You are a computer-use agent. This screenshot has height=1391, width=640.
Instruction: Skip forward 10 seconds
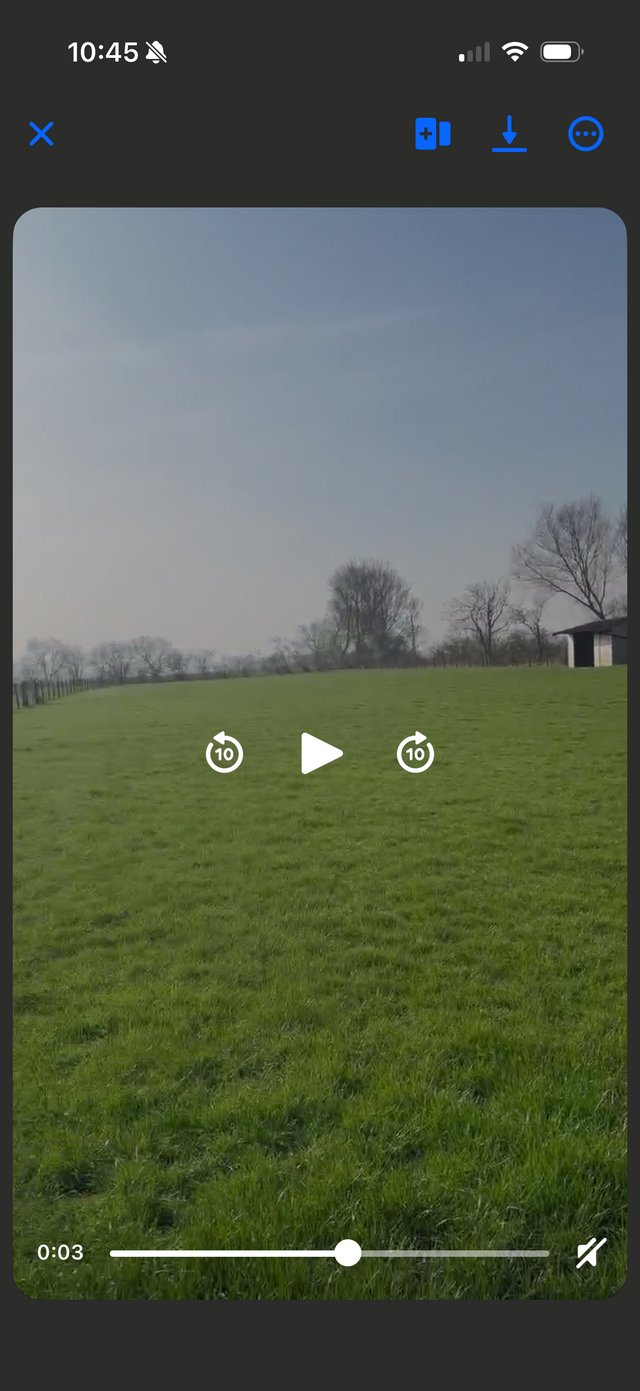[x=415, y=753]
